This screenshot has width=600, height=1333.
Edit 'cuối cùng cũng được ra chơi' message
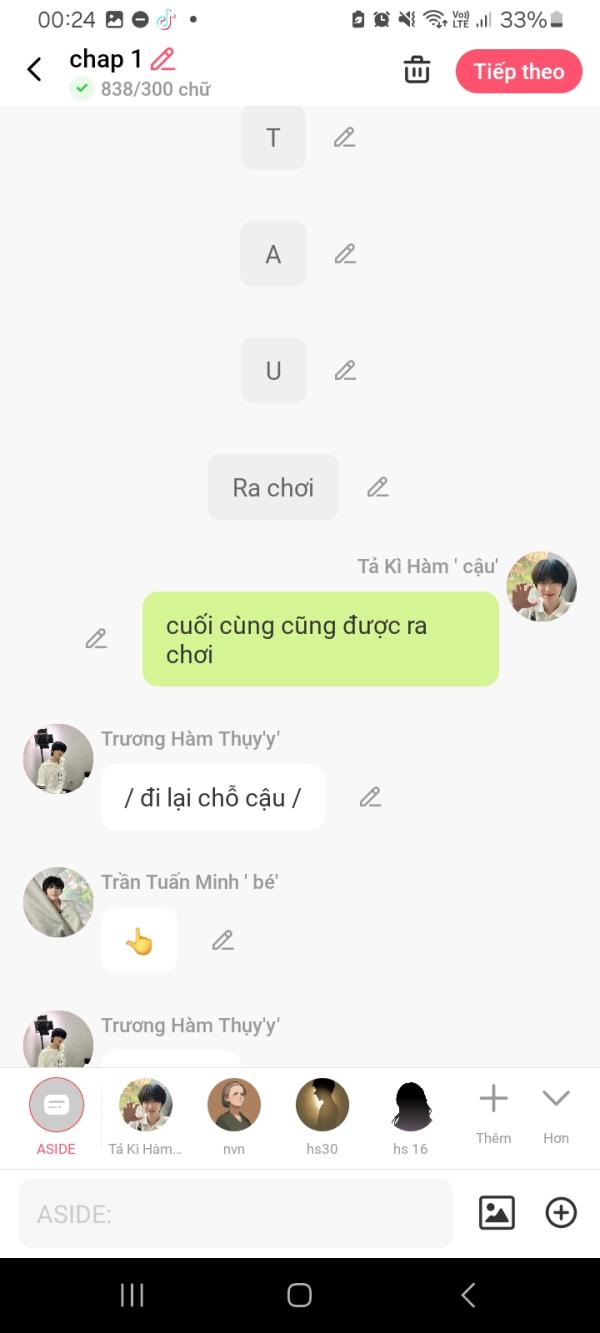click(96, 638)
